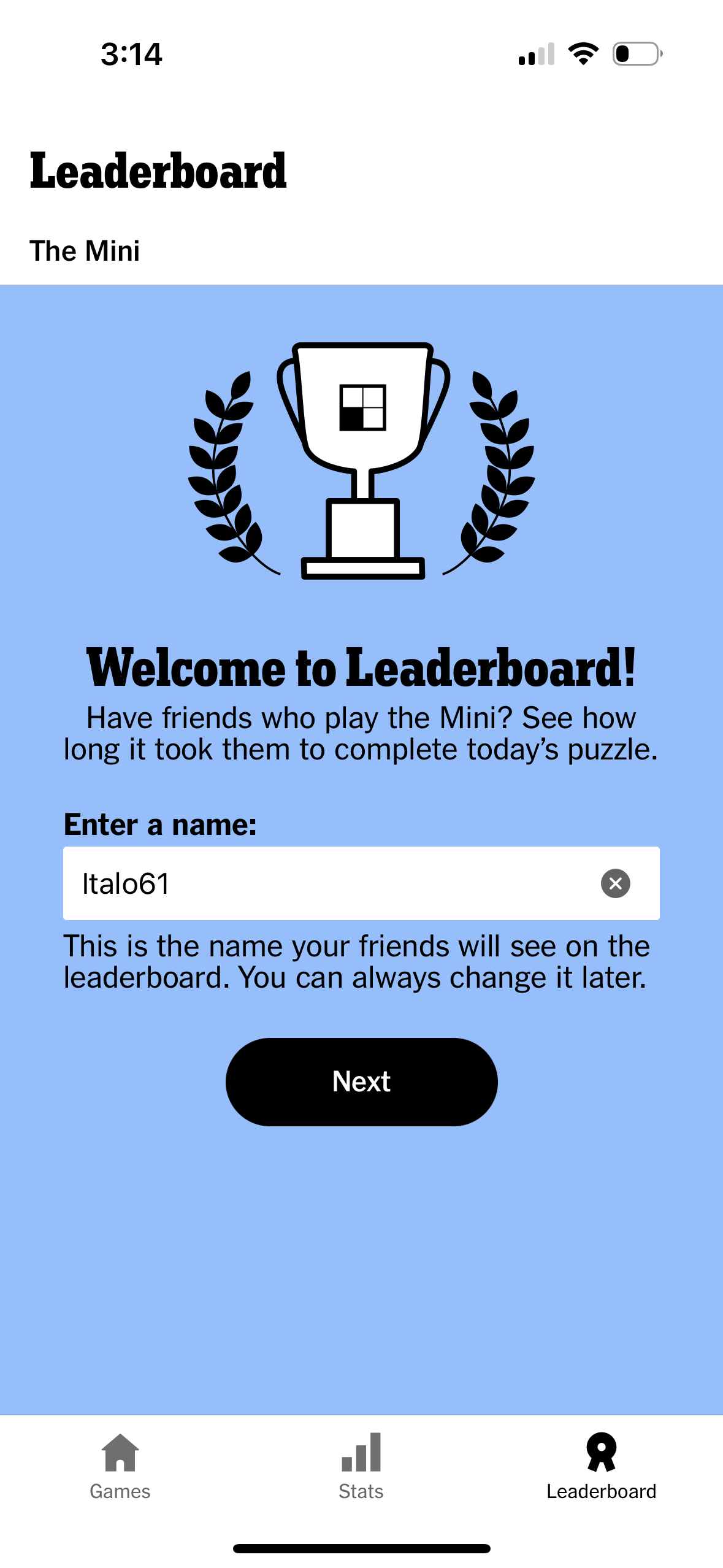Select the Leaderboard tab label

(602, 1493)
